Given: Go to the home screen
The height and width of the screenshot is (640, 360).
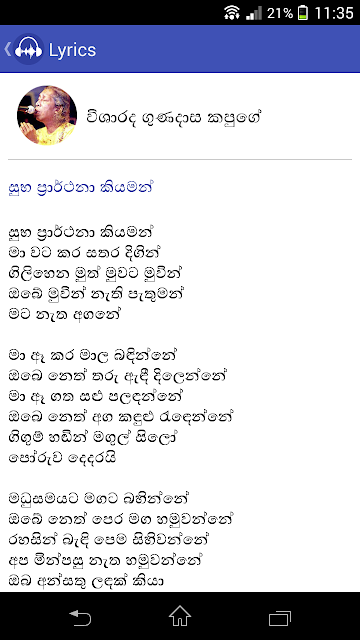Looking at the screenshot, I should 180,616.
